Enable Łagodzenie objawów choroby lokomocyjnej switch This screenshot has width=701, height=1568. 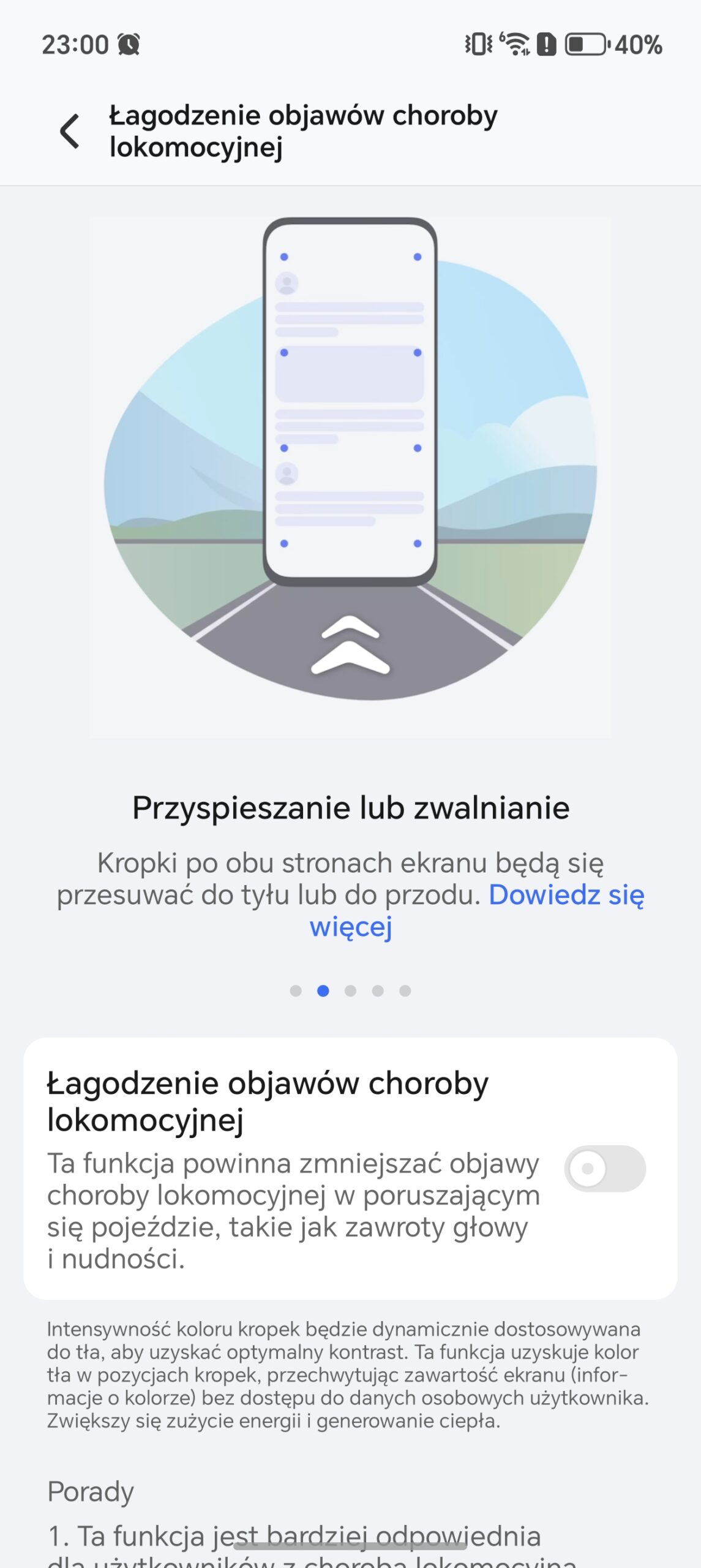(604, 1169)
